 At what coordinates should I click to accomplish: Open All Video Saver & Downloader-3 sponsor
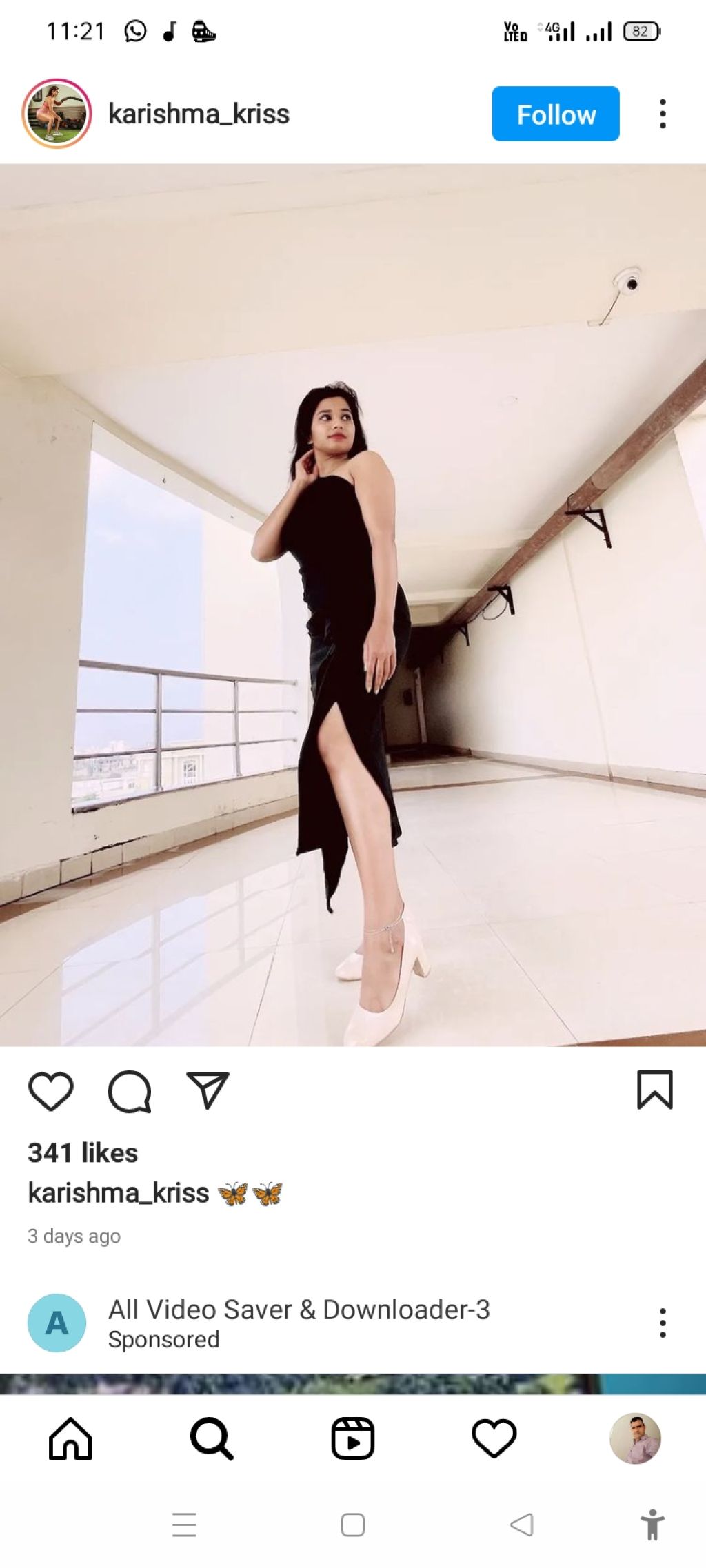(299, 1310)
